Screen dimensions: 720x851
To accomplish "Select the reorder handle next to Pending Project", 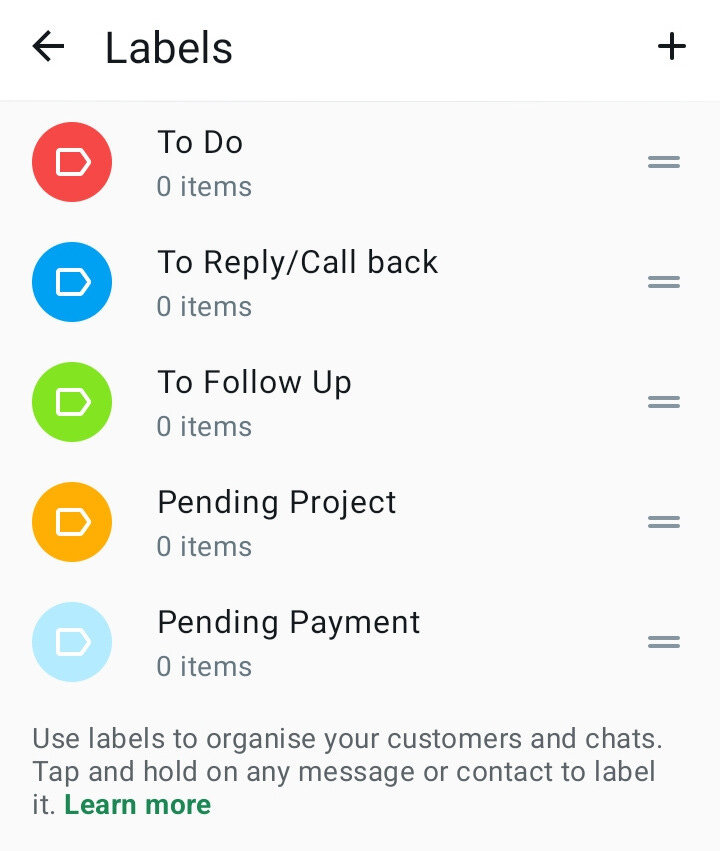I will tap(663, 522).
